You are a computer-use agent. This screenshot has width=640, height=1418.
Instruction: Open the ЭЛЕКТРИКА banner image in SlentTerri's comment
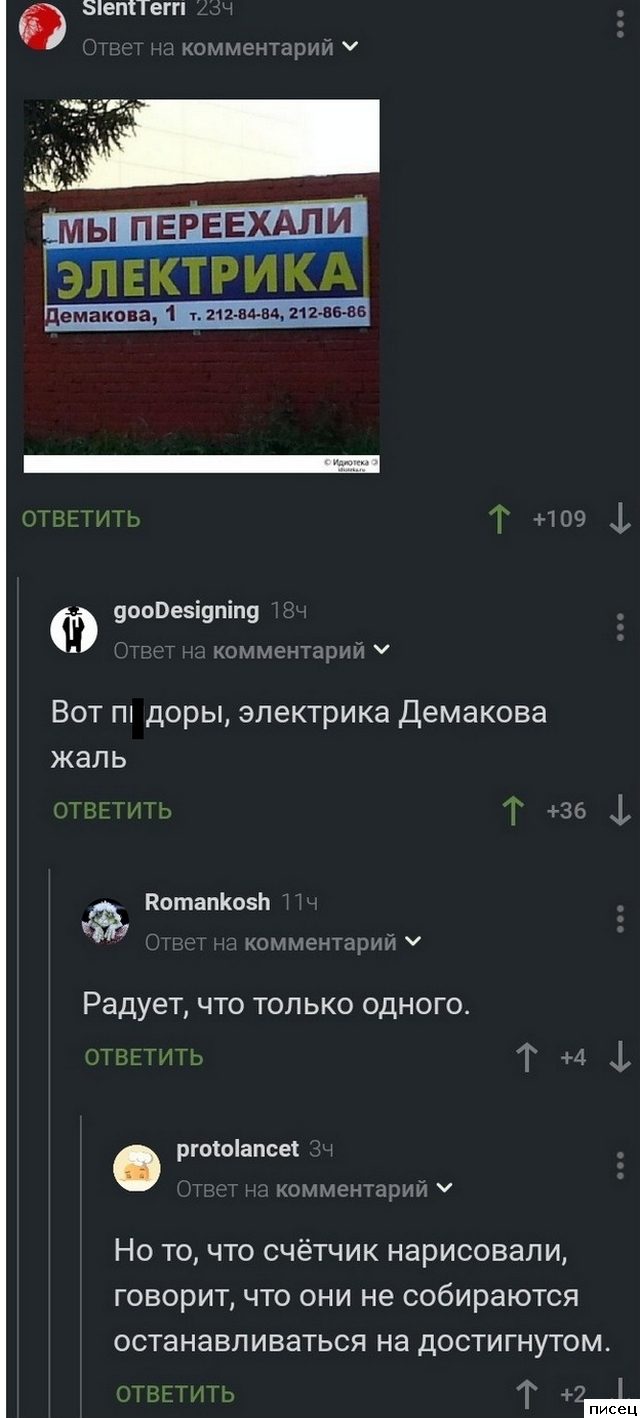201,285
